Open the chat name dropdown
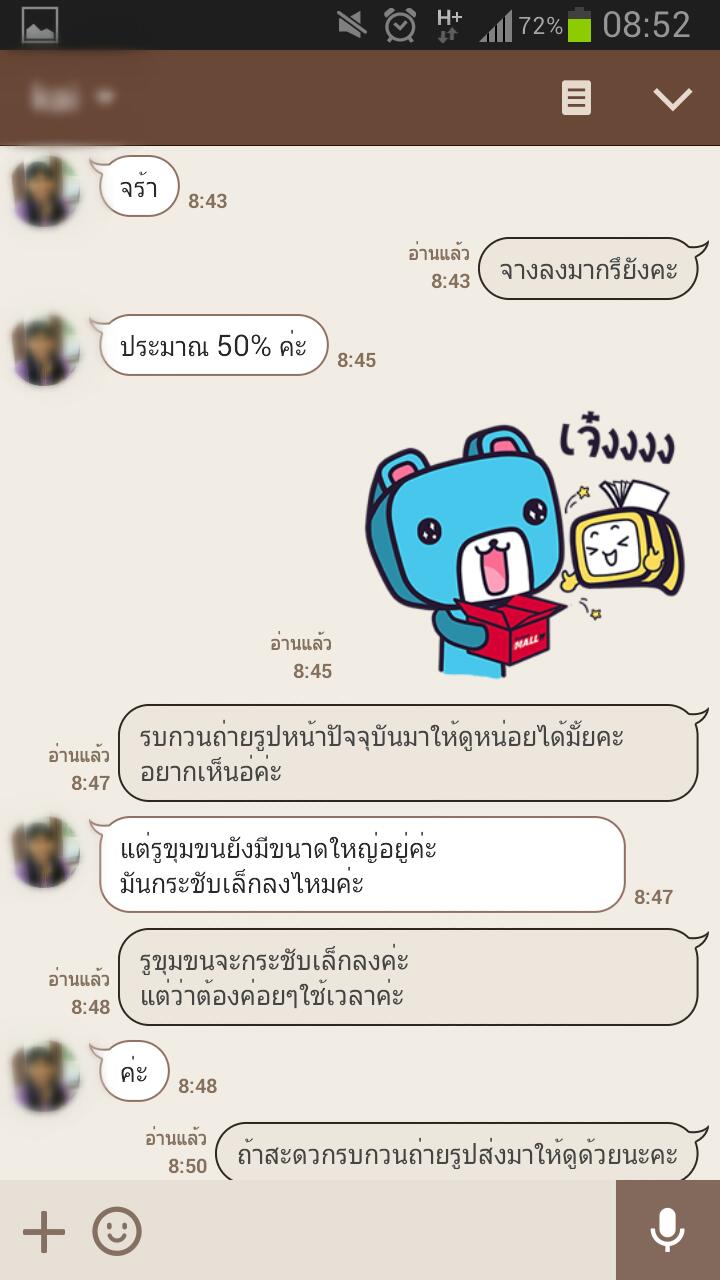 [72, 98]
